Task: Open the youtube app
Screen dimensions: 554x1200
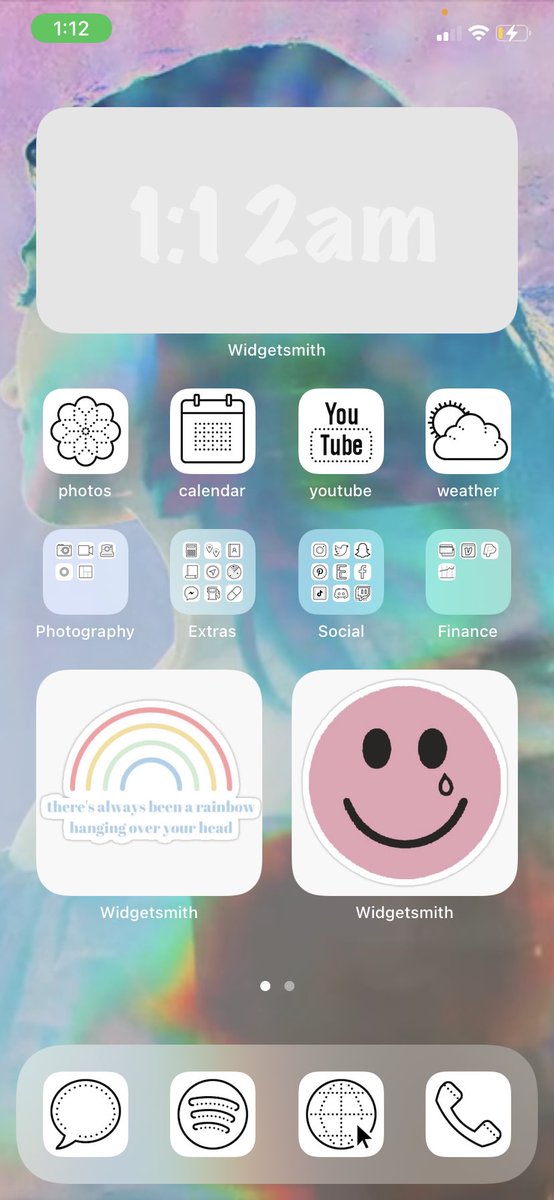Action: (341, 431)
